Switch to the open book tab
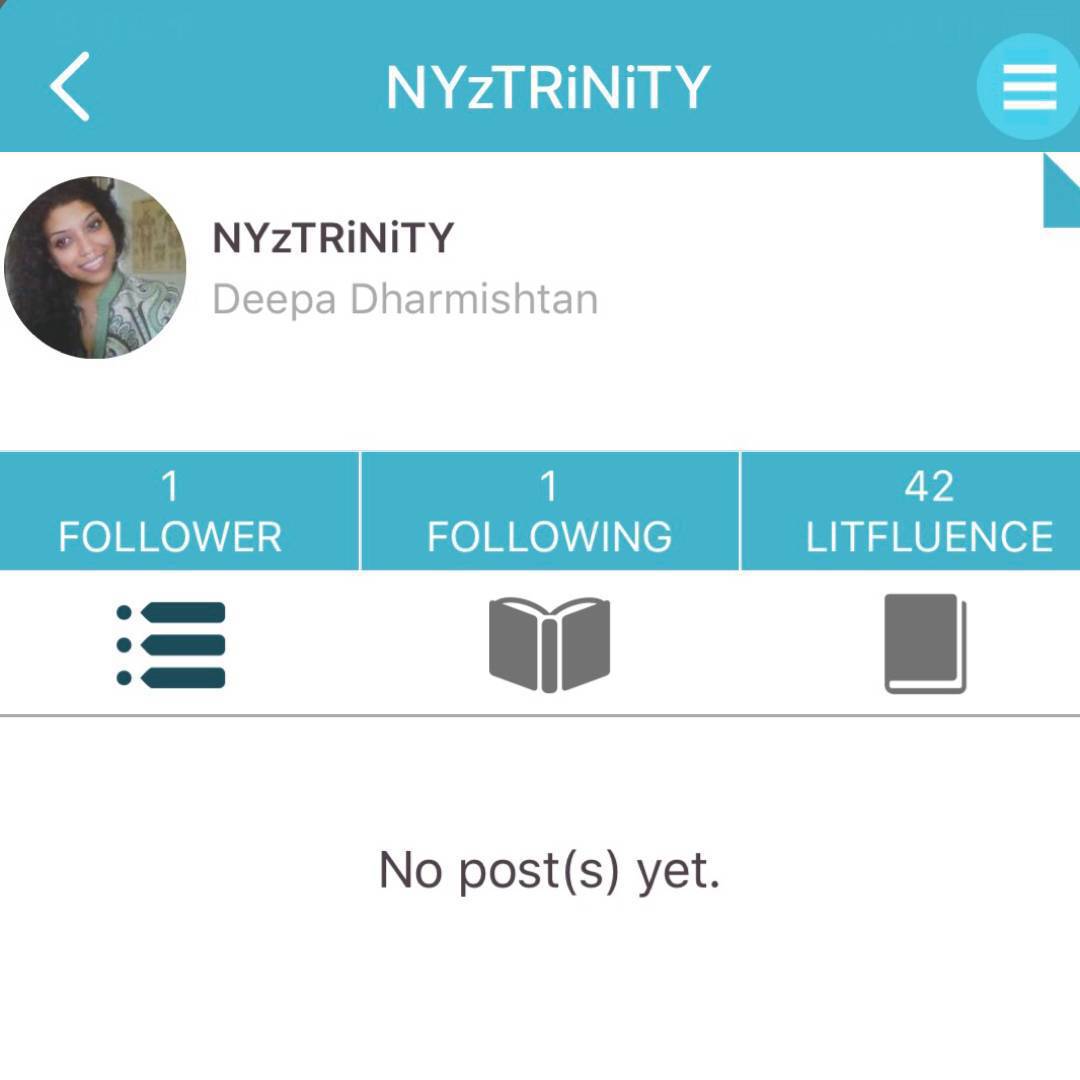The width and height of the screenshot is (1080, 1080). point(549,645)
